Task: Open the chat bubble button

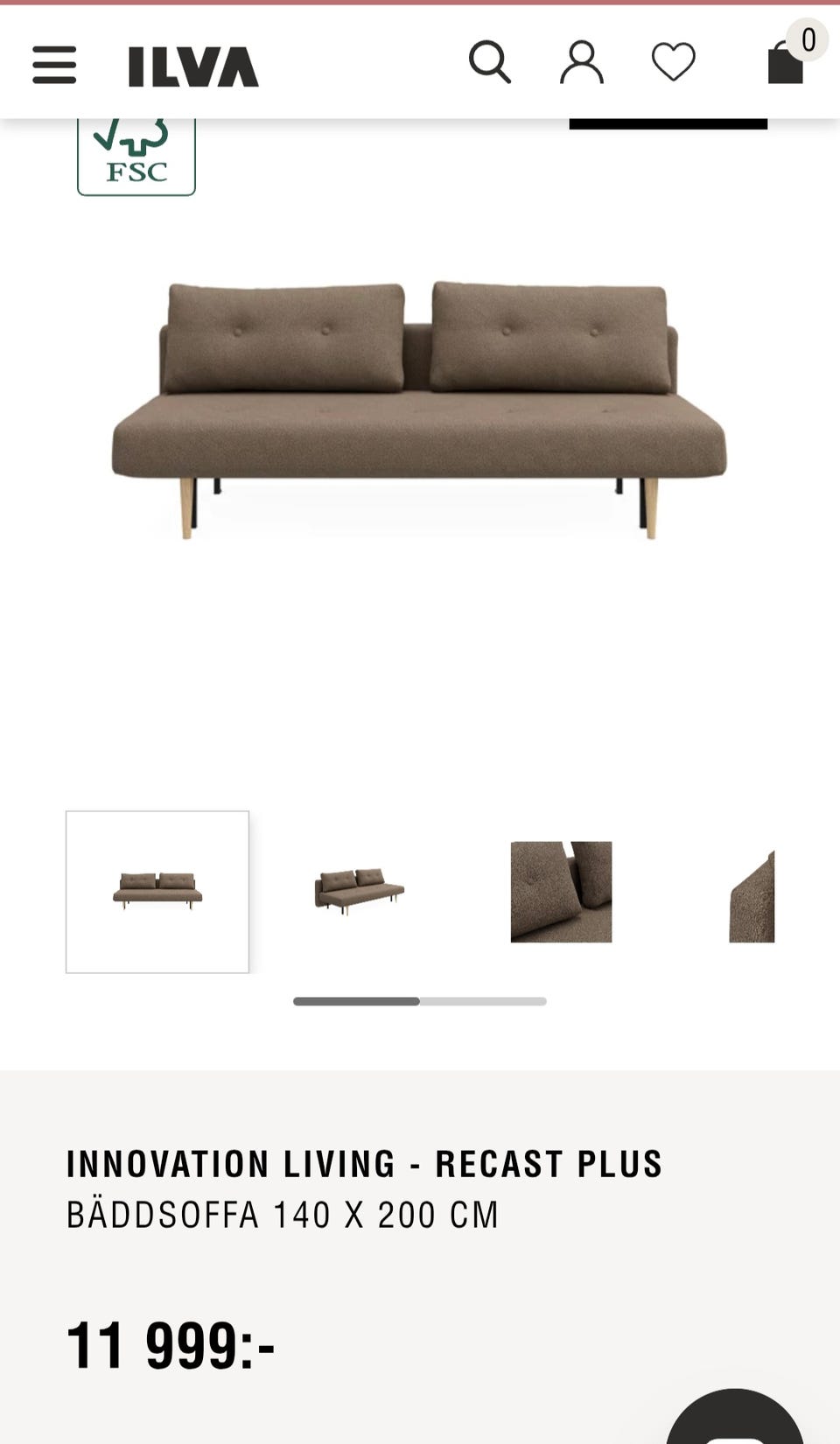Action: tap(735, 1417)
